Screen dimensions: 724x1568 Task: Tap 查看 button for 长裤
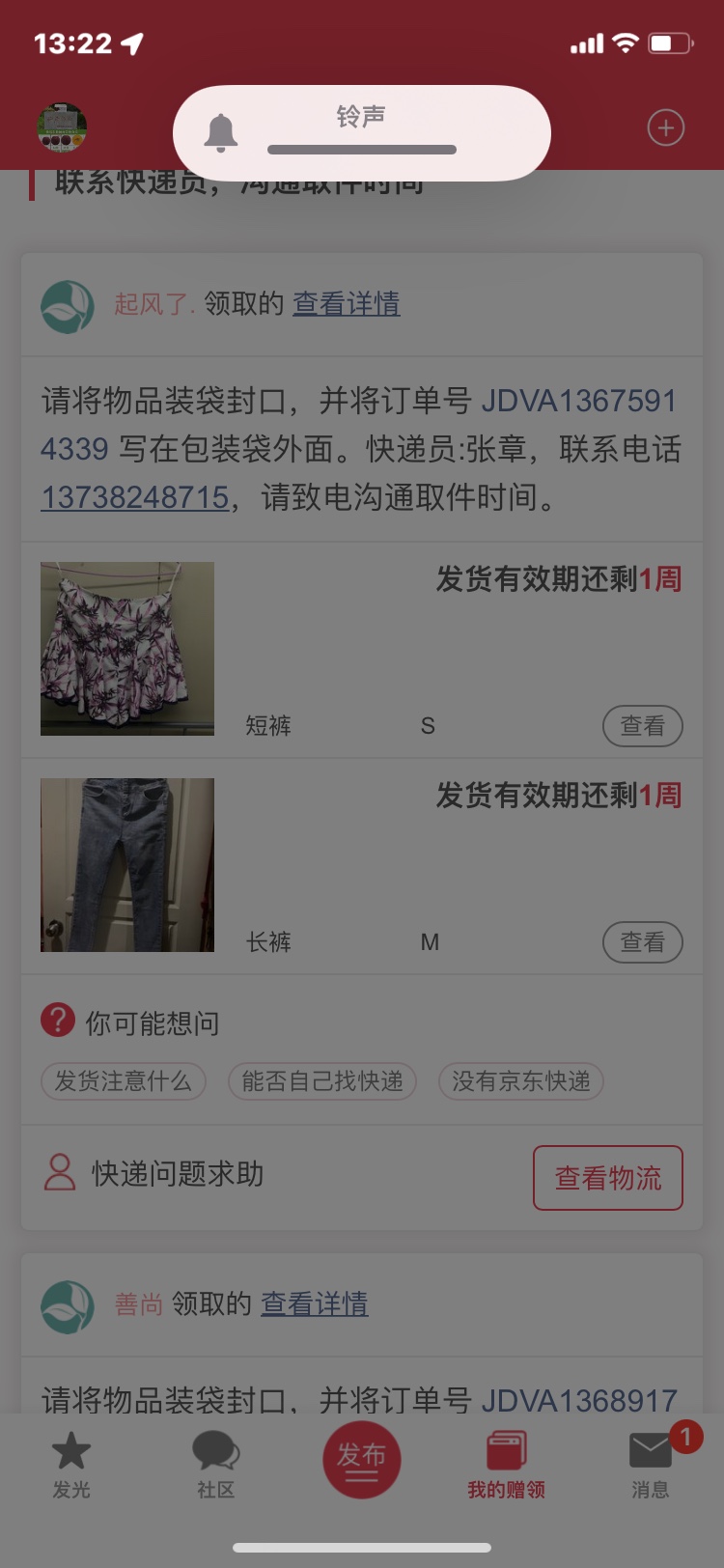coord(642,942)
